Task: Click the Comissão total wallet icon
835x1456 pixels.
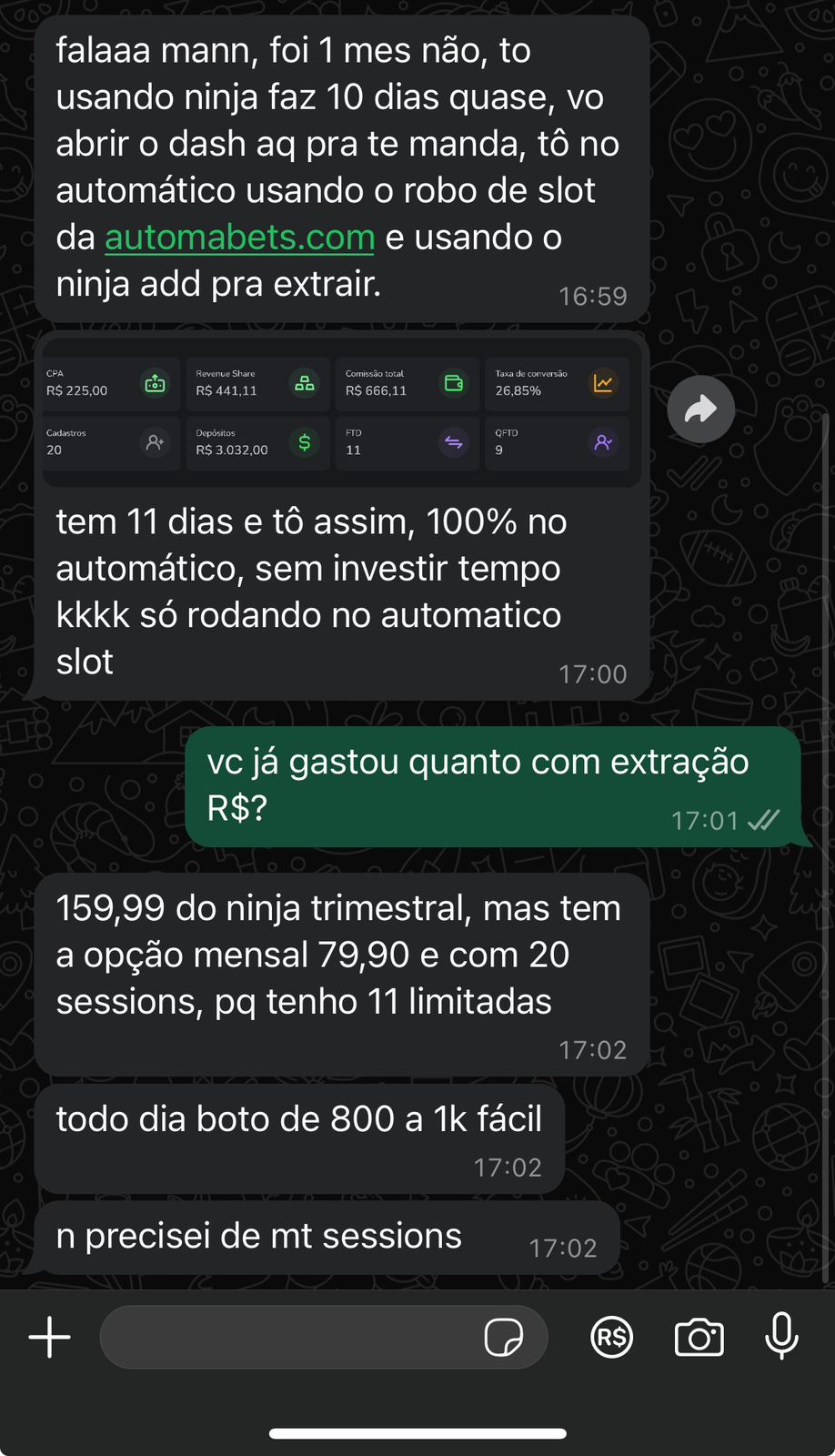Action: tap(454, 384)
